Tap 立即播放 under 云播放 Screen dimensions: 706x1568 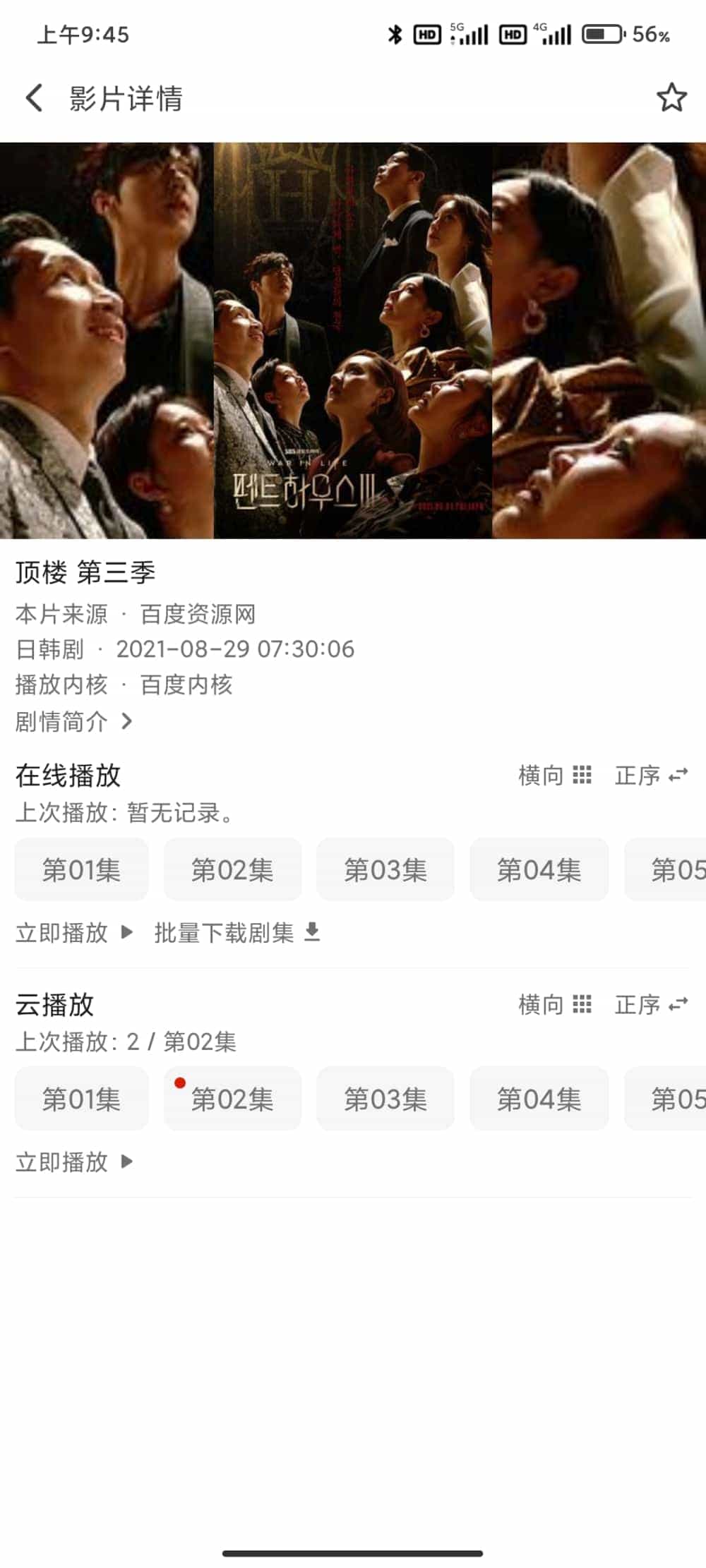click(74, 1161)
